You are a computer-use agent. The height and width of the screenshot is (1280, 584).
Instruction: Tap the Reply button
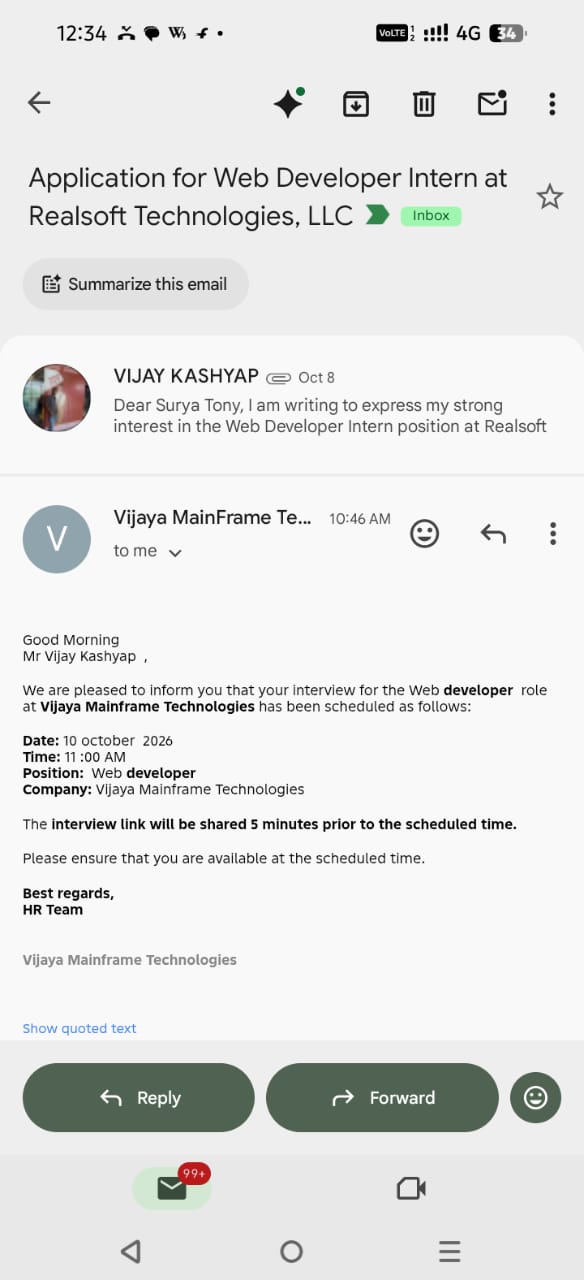pyautogui.click(x=139, y=1097)
